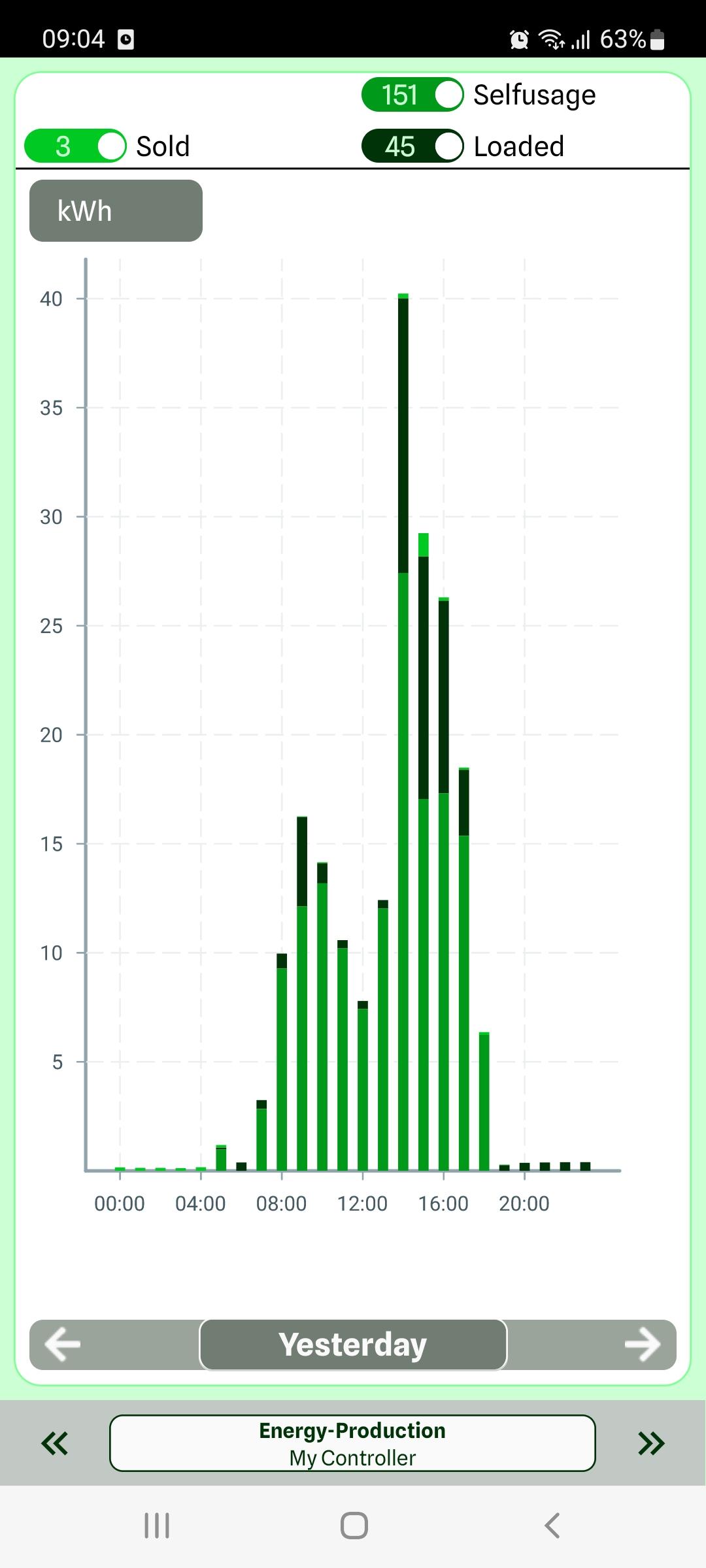
Task: Go to the next page with double right chevron
Action: [651, 1443]
